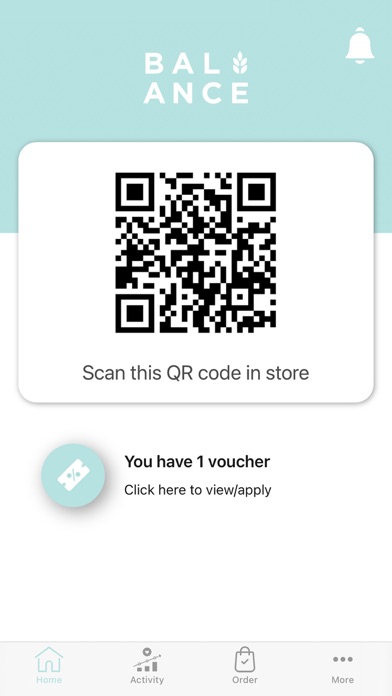Tap the Home tab

49,665
